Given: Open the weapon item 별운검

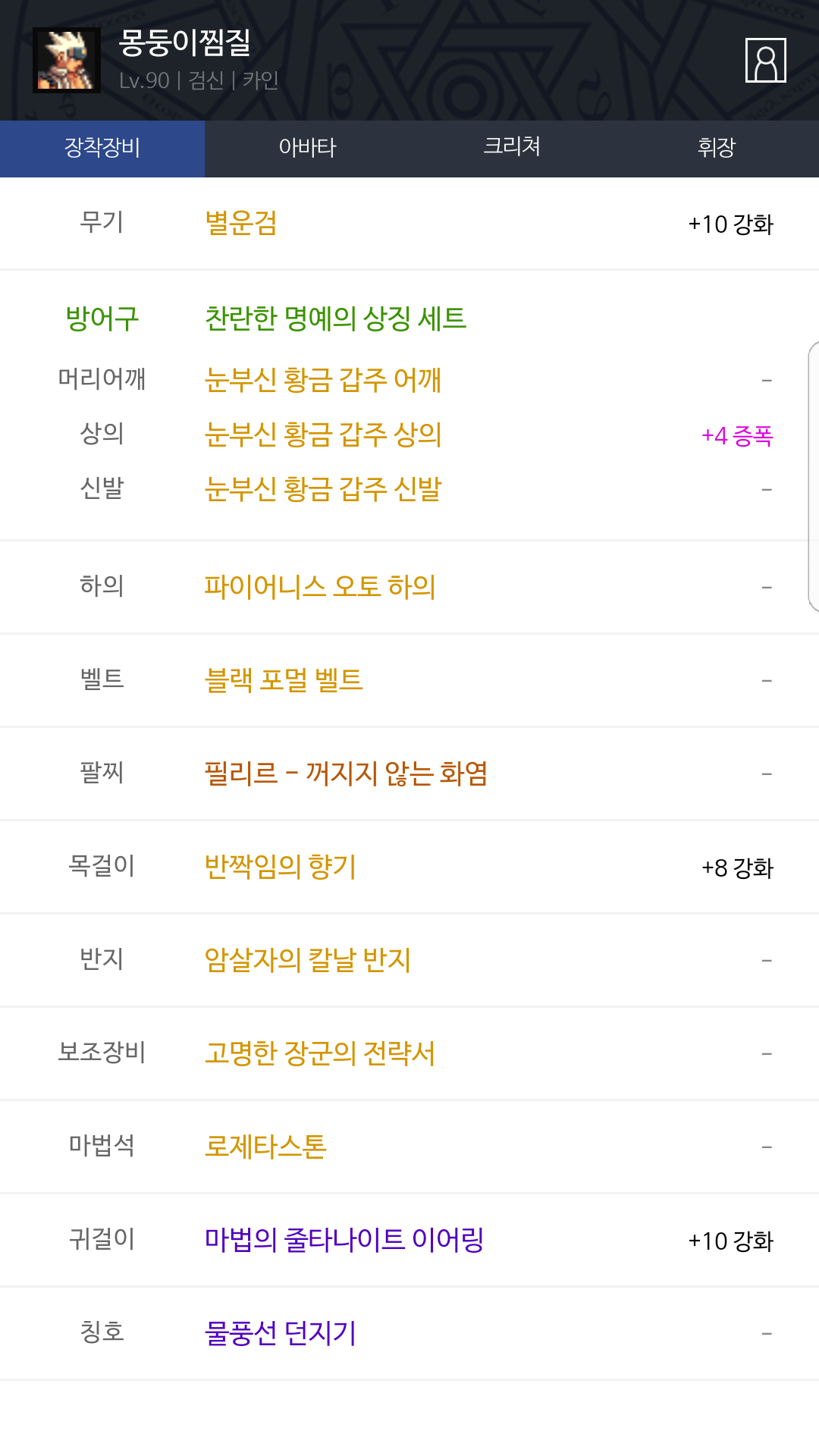Looking at the screenshot, I should pyautogui.click(x=241, y=224).
